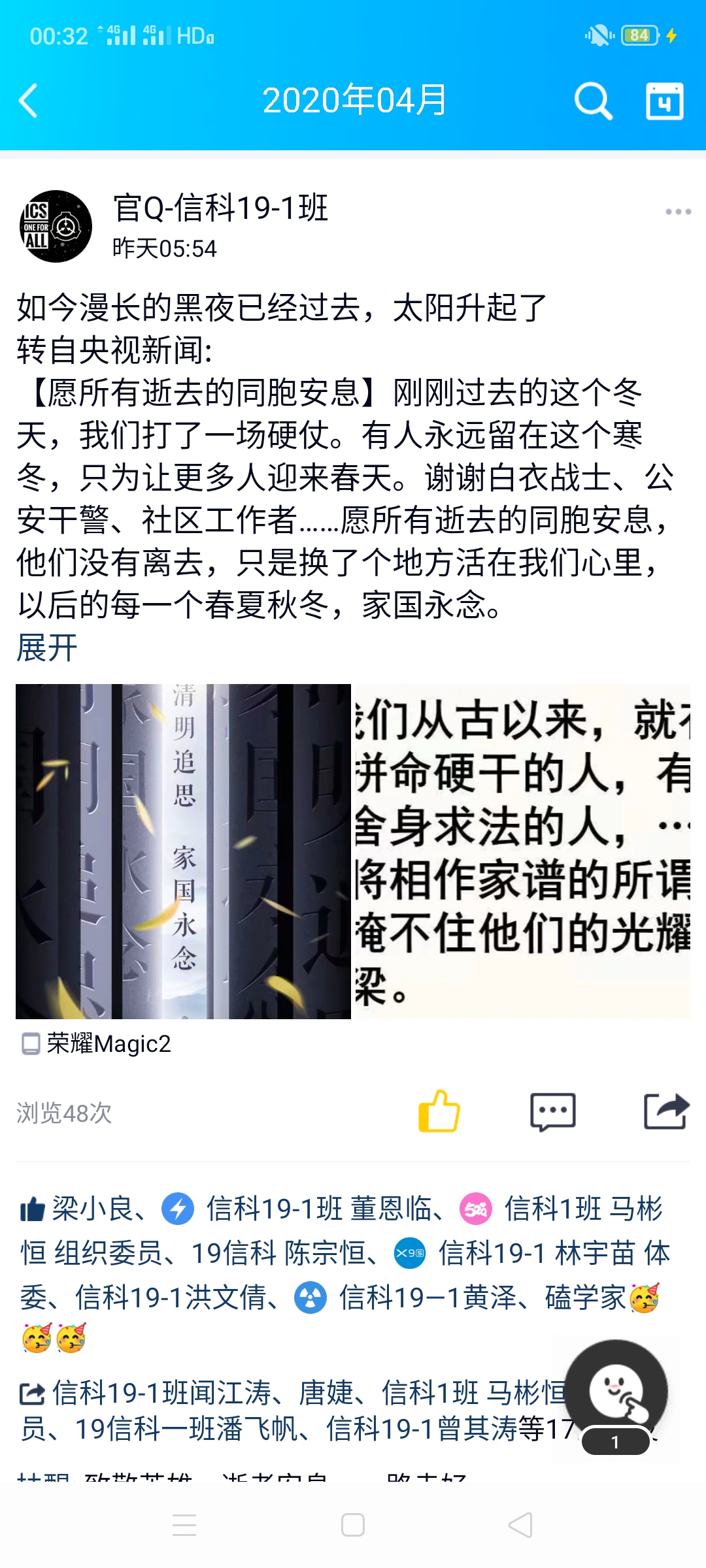Open 官Q-信科19-1班 profile avatar

click(56, 226)
